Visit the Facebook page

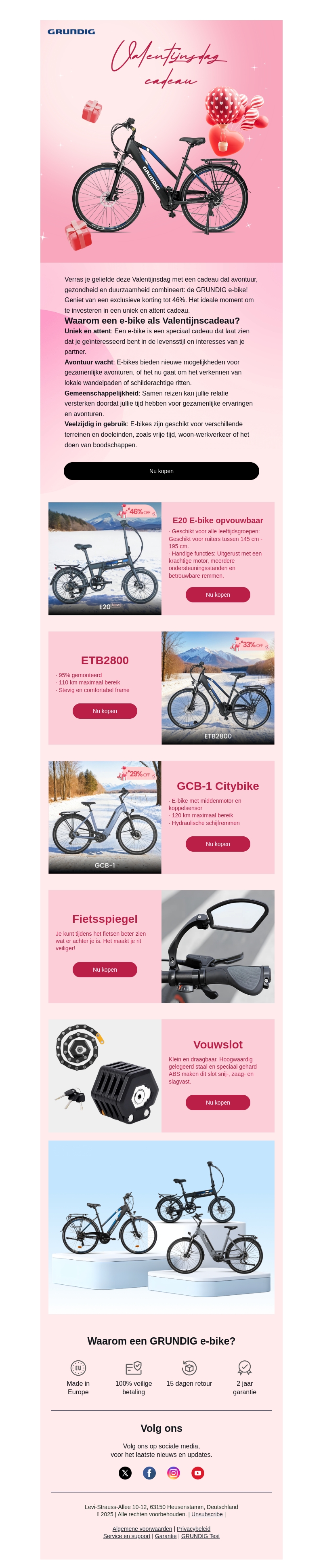click(149, 1473)
